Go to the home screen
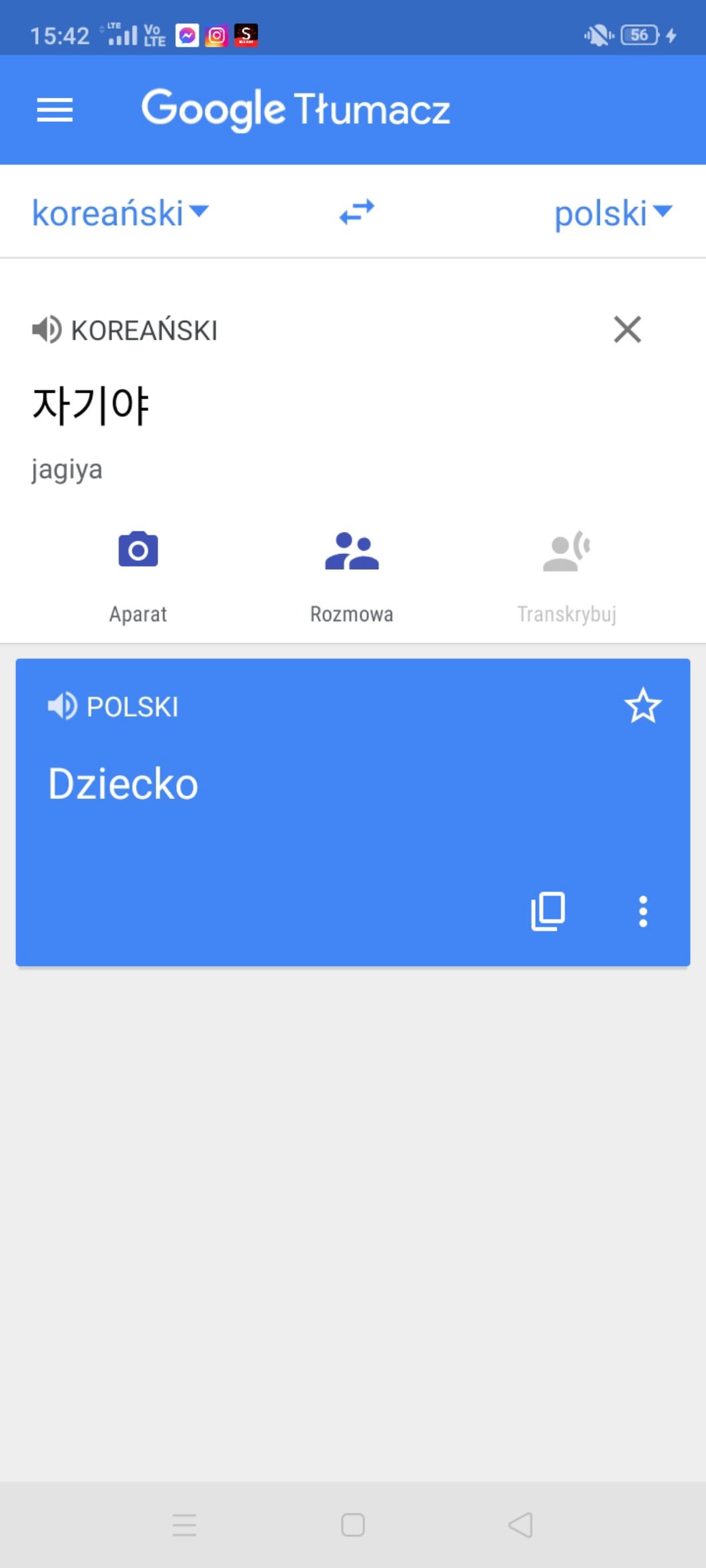Screen dimensions: 706x1568 coord(352,1525)
